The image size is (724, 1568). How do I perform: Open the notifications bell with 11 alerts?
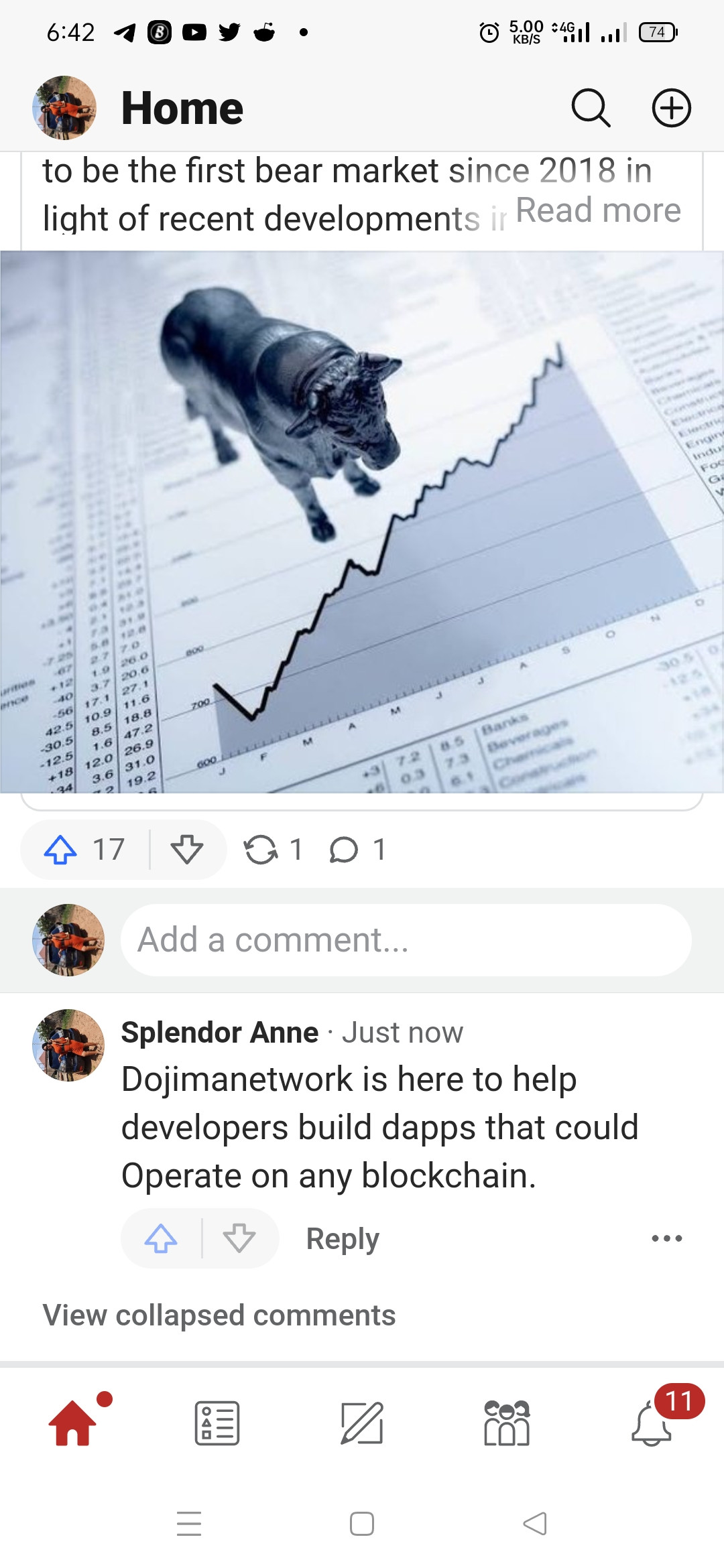652,1423
